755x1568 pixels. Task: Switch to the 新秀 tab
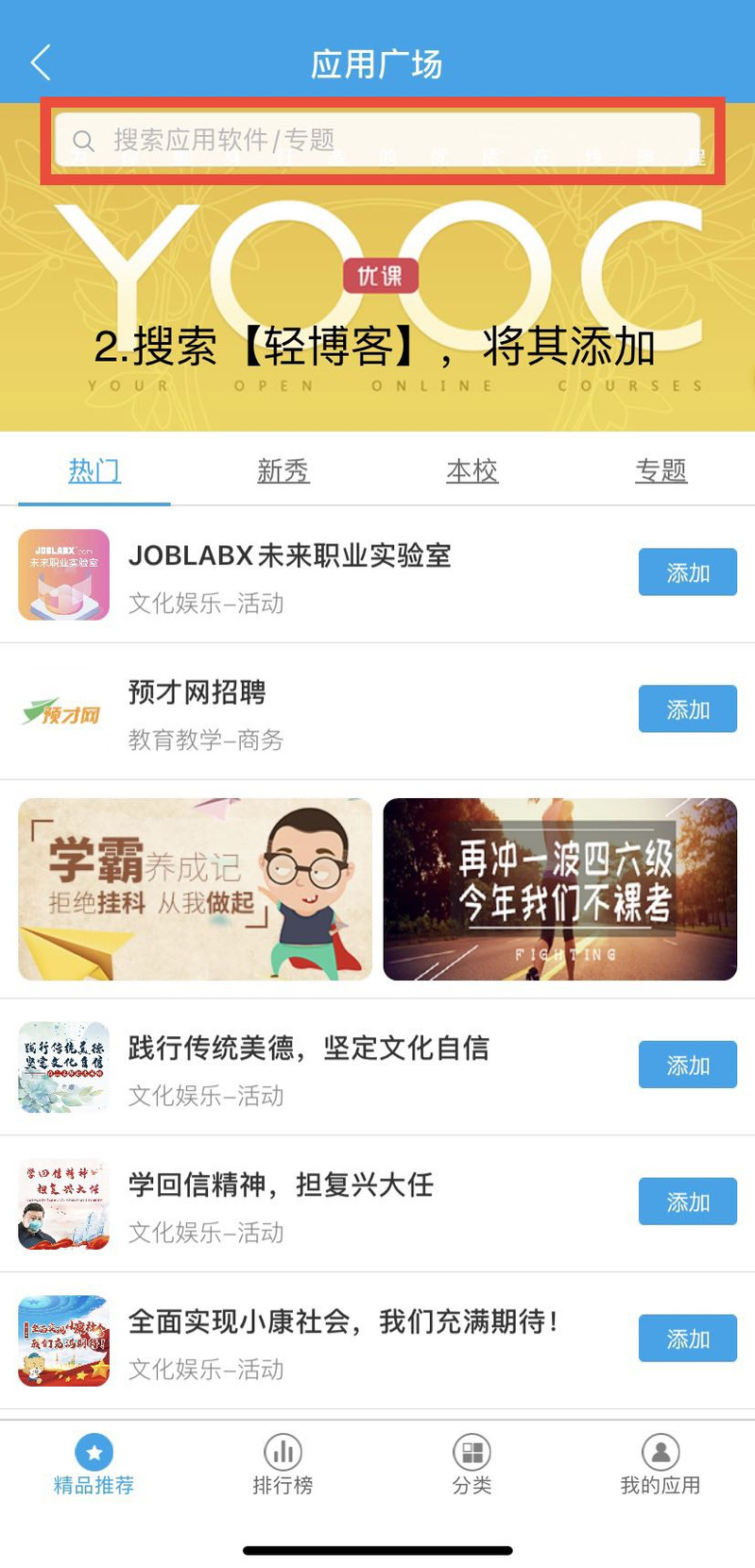coord(283,469)
